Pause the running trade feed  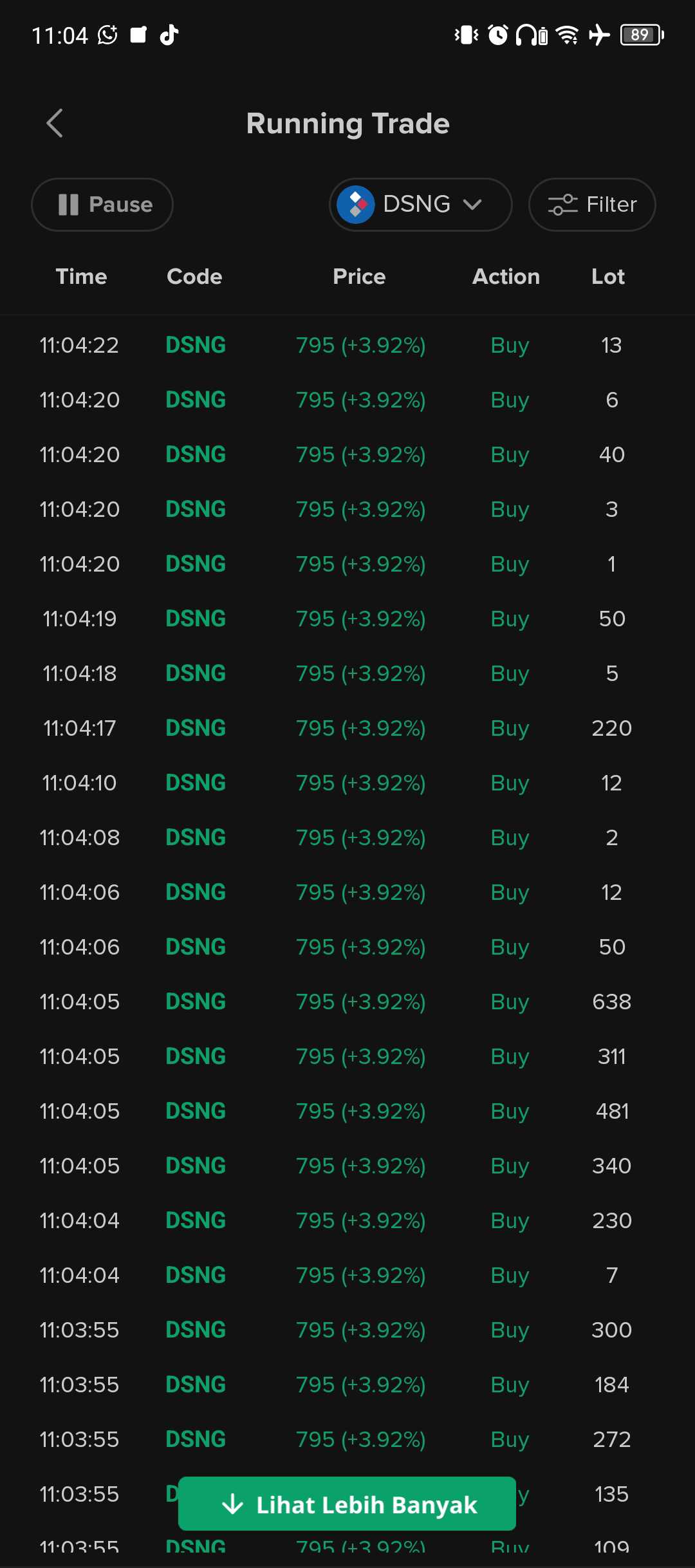(102, 205)
